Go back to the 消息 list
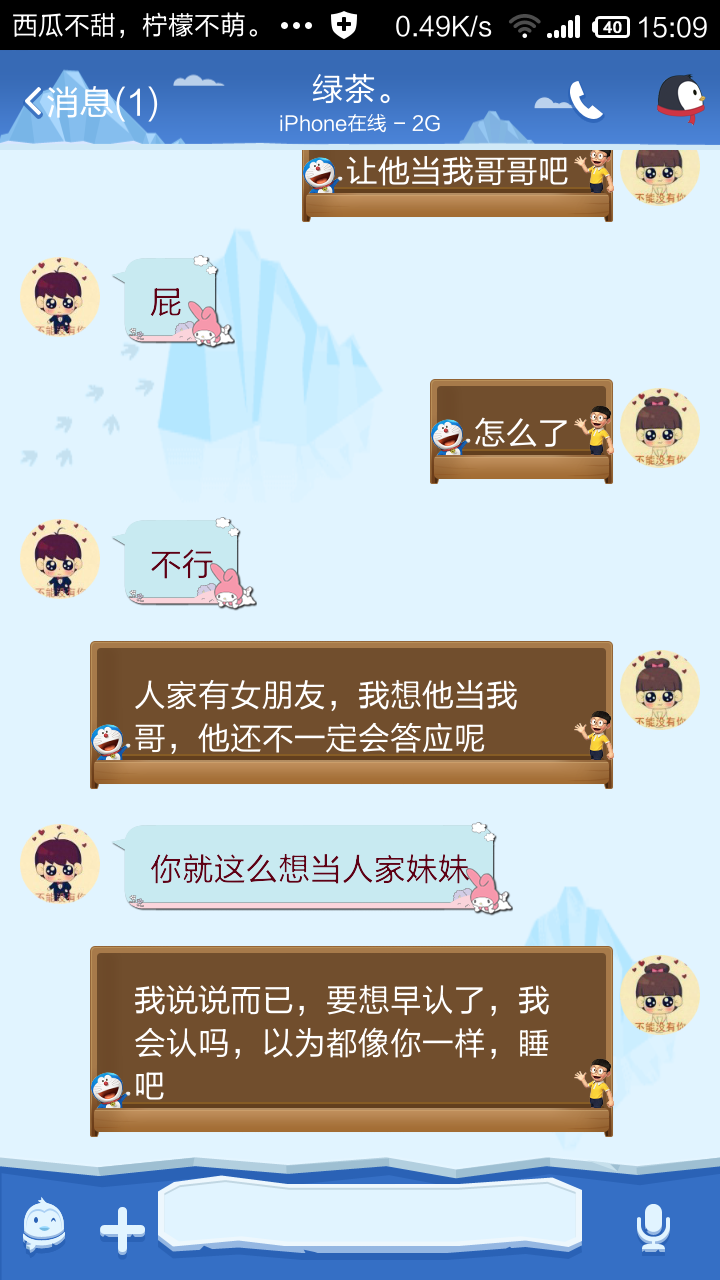The width and height of the screenshot is (720, 1280). (90, 102)
